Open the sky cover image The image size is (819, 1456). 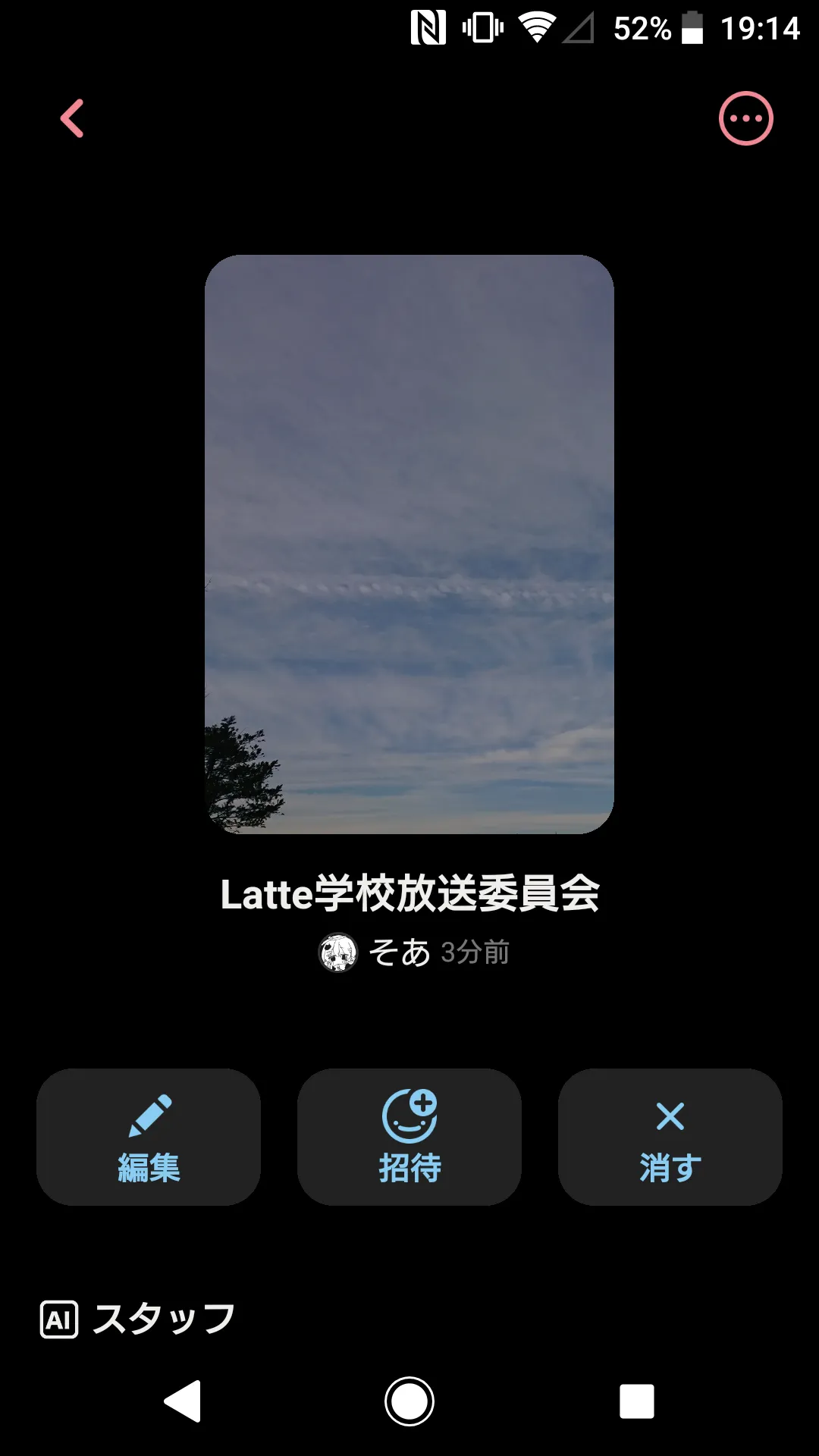point(409,544)
